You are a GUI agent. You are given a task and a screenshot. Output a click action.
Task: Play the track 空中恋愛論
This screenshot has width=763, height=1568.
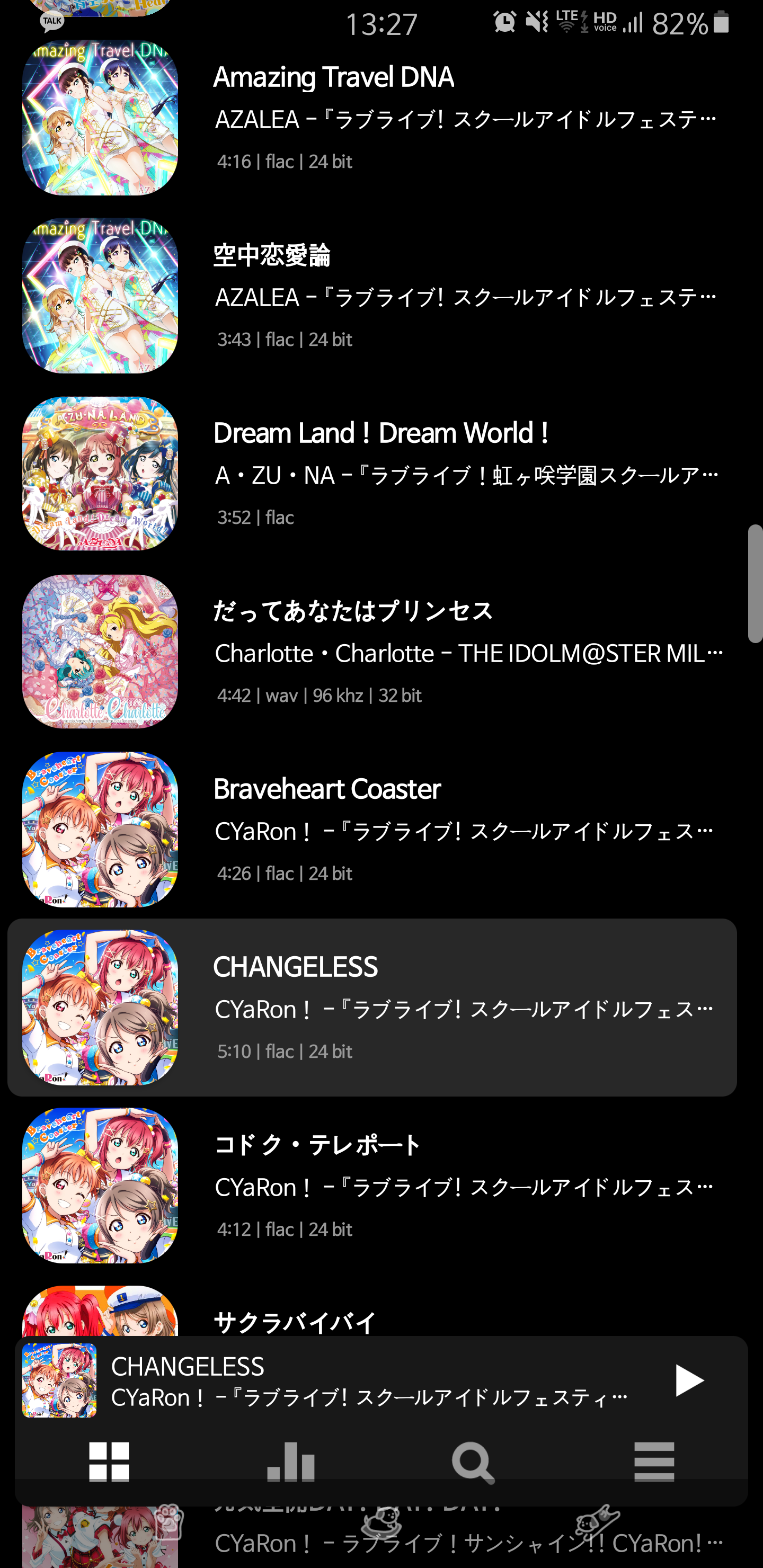(378, 296)
